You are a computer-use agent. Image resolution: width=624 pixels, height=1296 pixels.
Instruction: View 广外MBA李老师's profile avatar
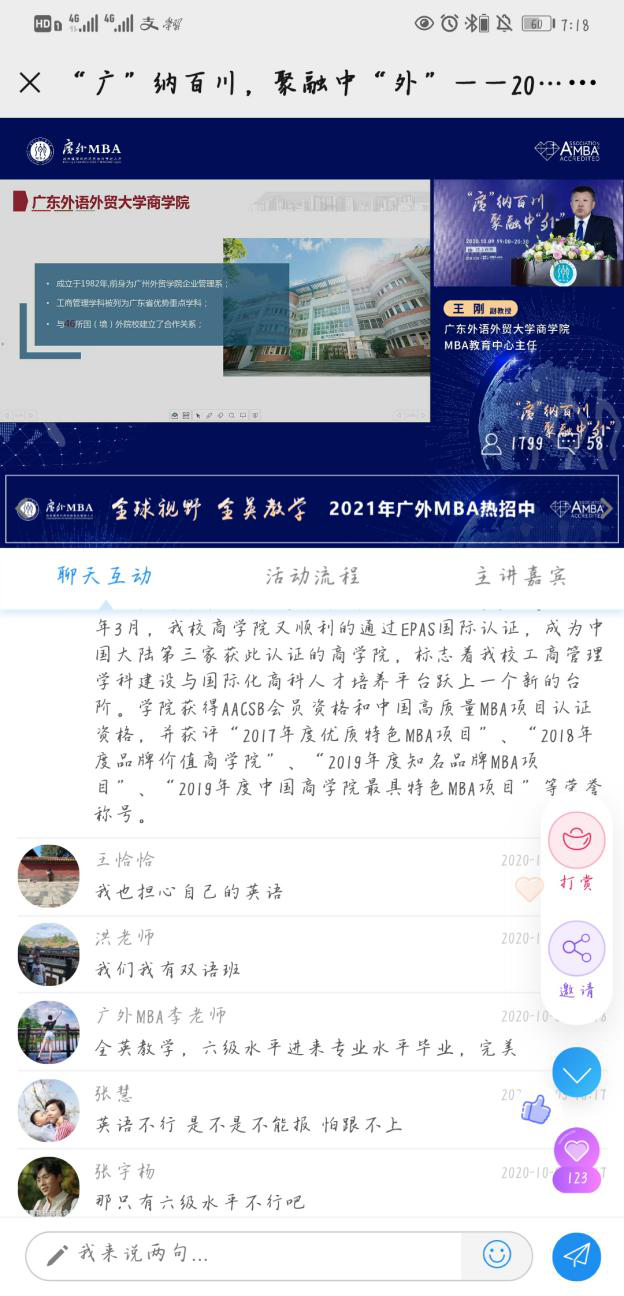coord(48,1032)
